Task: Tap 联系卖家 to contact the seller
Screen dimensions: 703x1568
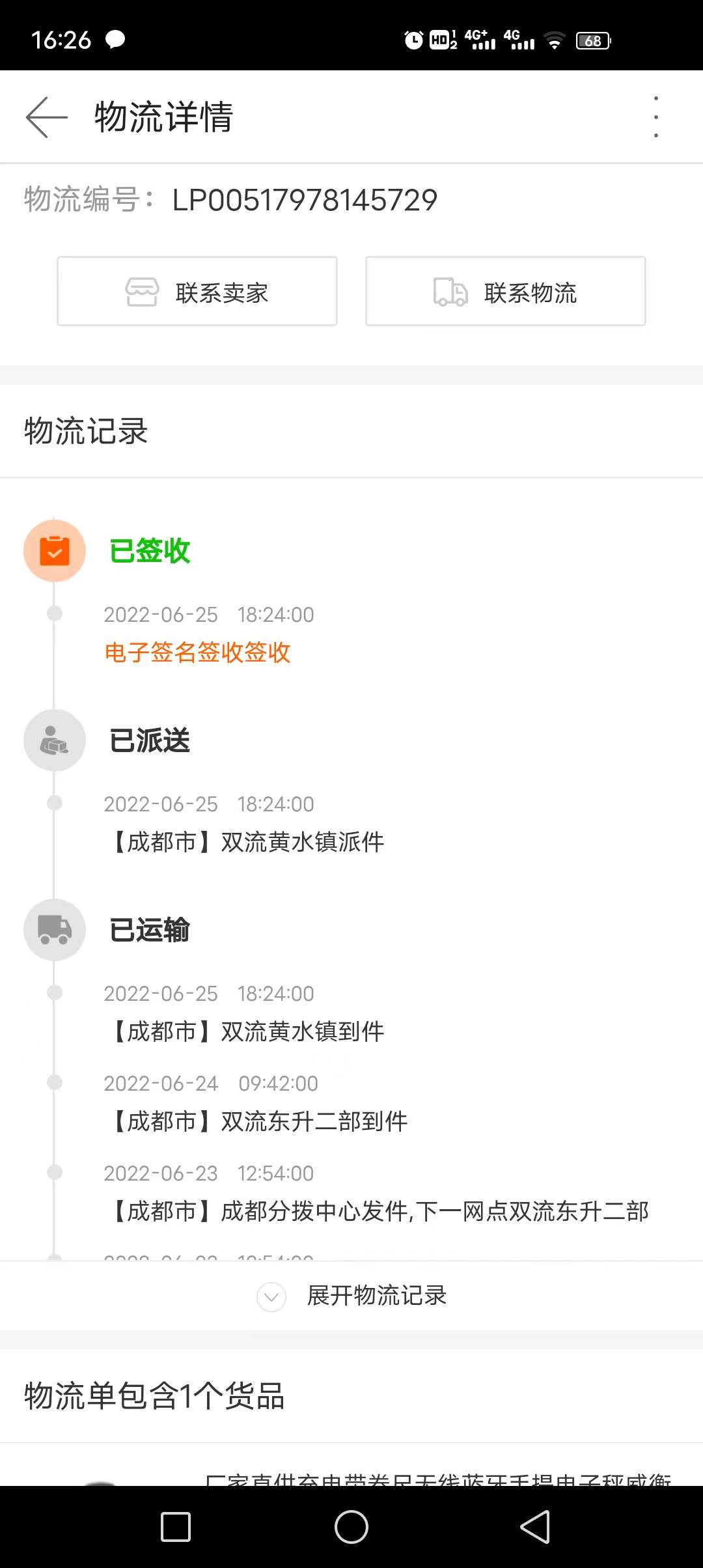Action: tap(197, 291)
